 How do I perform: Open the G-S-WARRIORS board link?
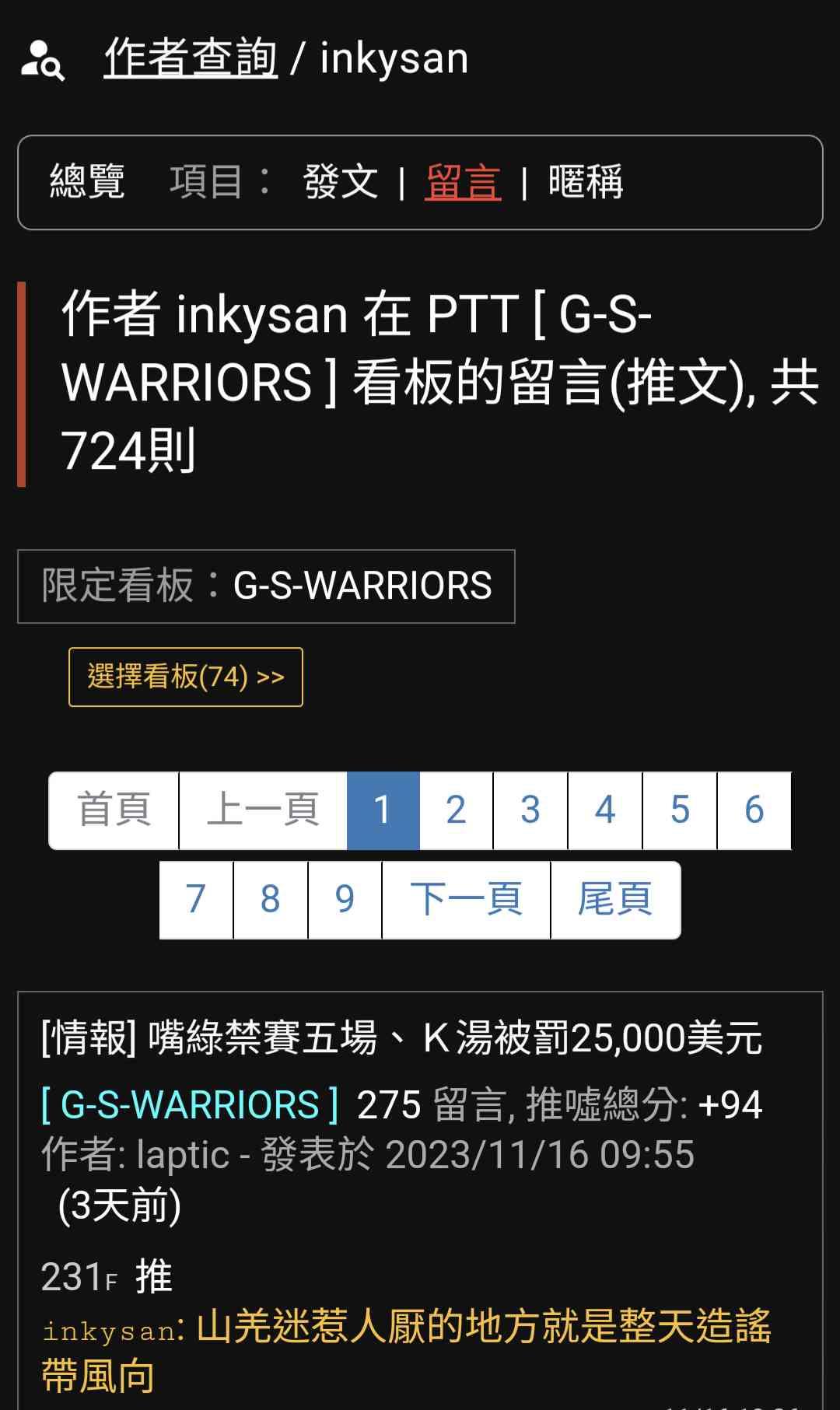(190, 1104)
